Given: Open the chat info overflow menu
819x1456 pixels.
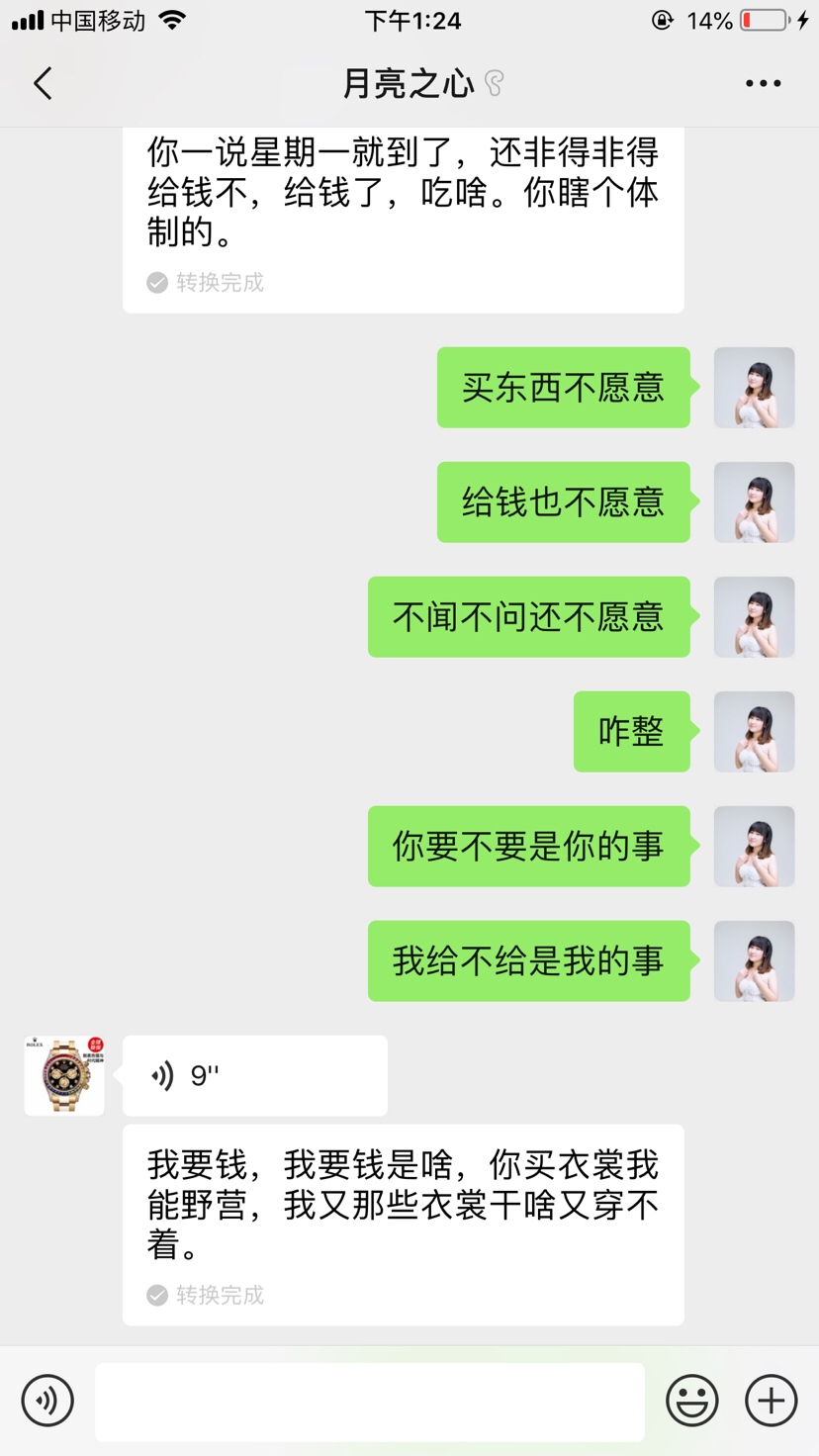Looking at the screenshot, I should [763, 83].
